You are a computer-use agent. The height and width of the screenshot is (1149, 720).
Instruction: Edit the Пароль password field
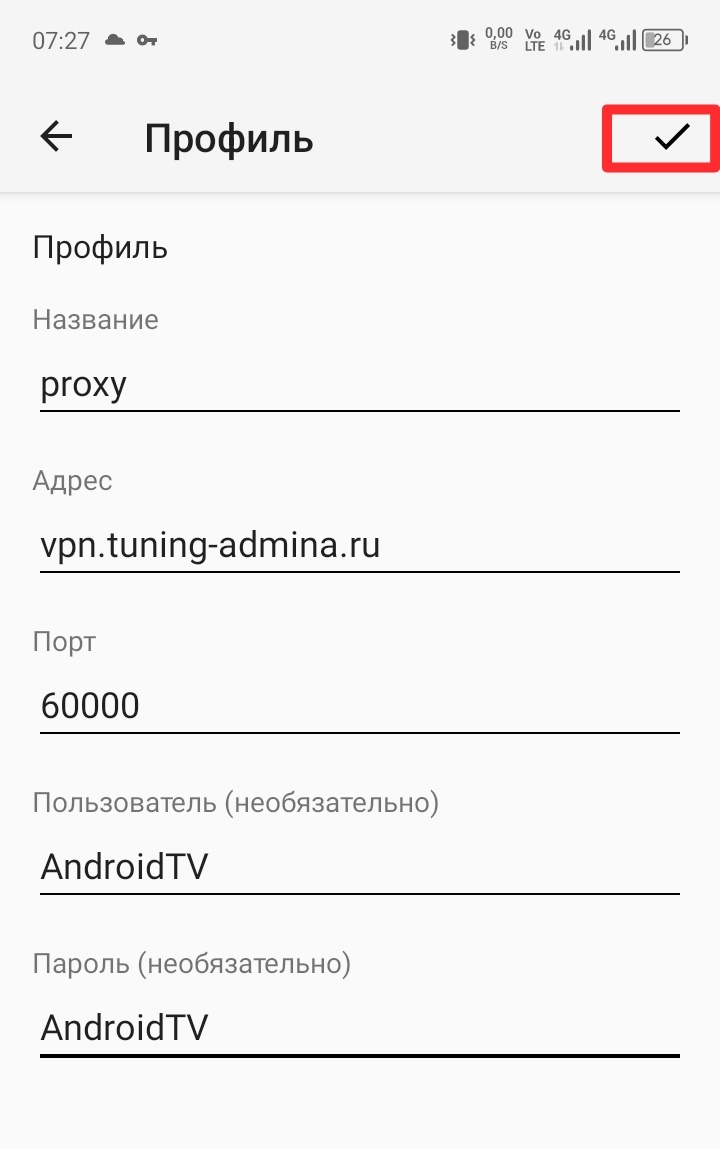point(359,1028)
